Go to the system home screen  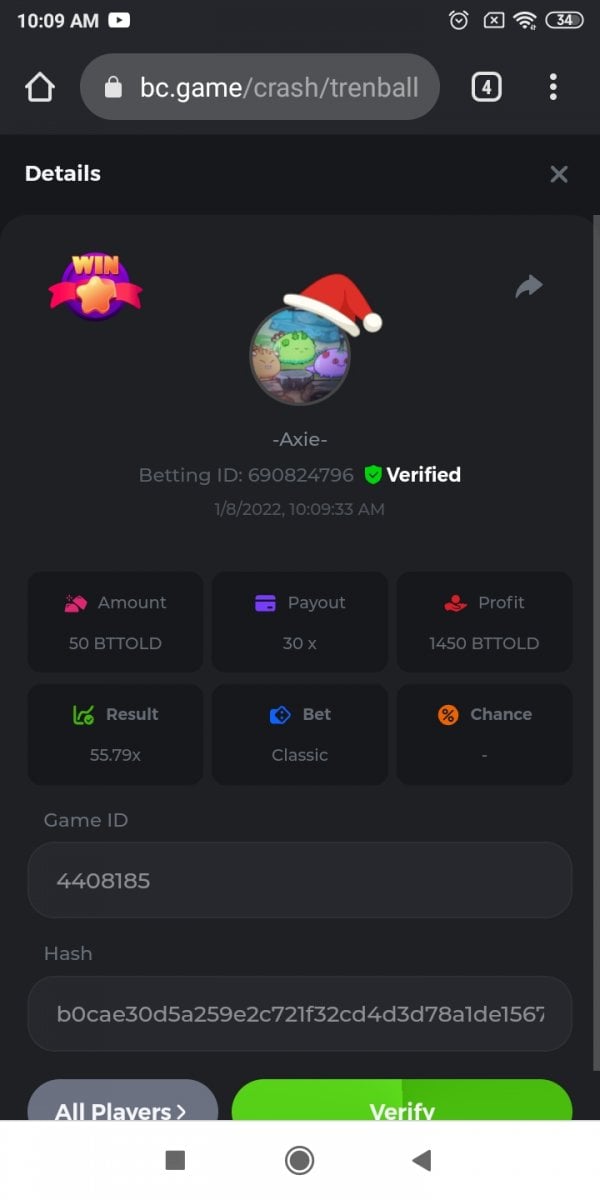[299, 1160]
